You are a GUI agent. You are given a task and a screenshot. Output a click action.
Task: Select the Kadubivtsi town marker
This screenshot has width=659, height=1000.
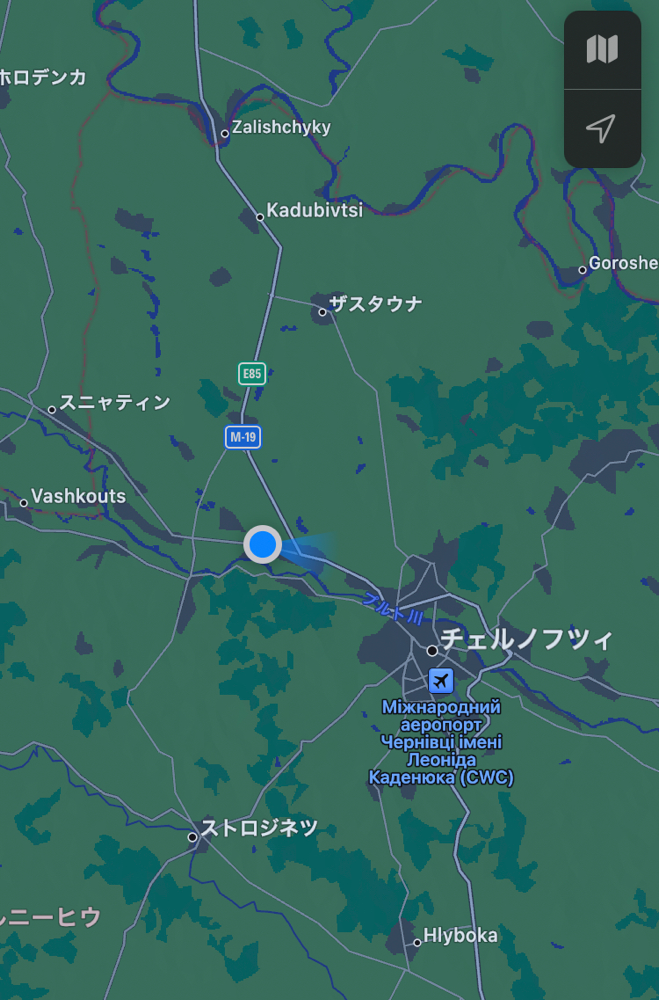tap(260, 216)
